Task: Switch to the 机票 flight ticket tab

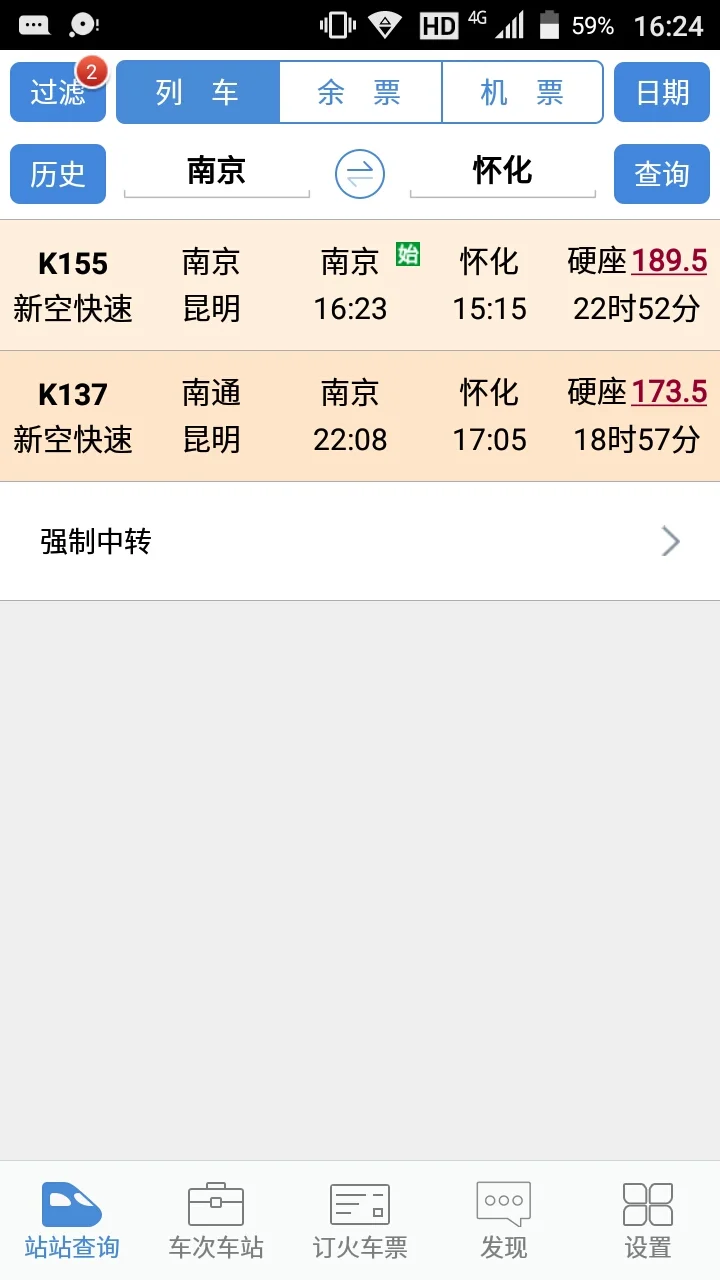Action: (x=521, y=91)
